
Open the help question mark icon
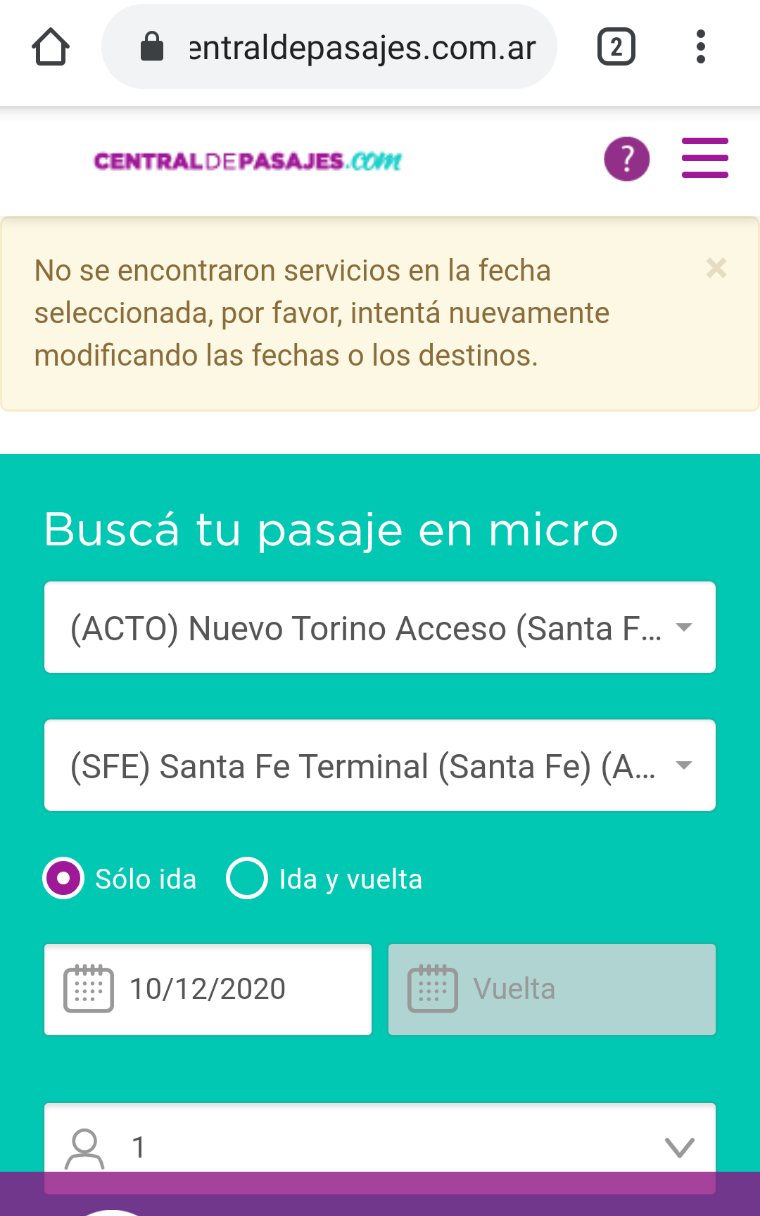point(627,159)
